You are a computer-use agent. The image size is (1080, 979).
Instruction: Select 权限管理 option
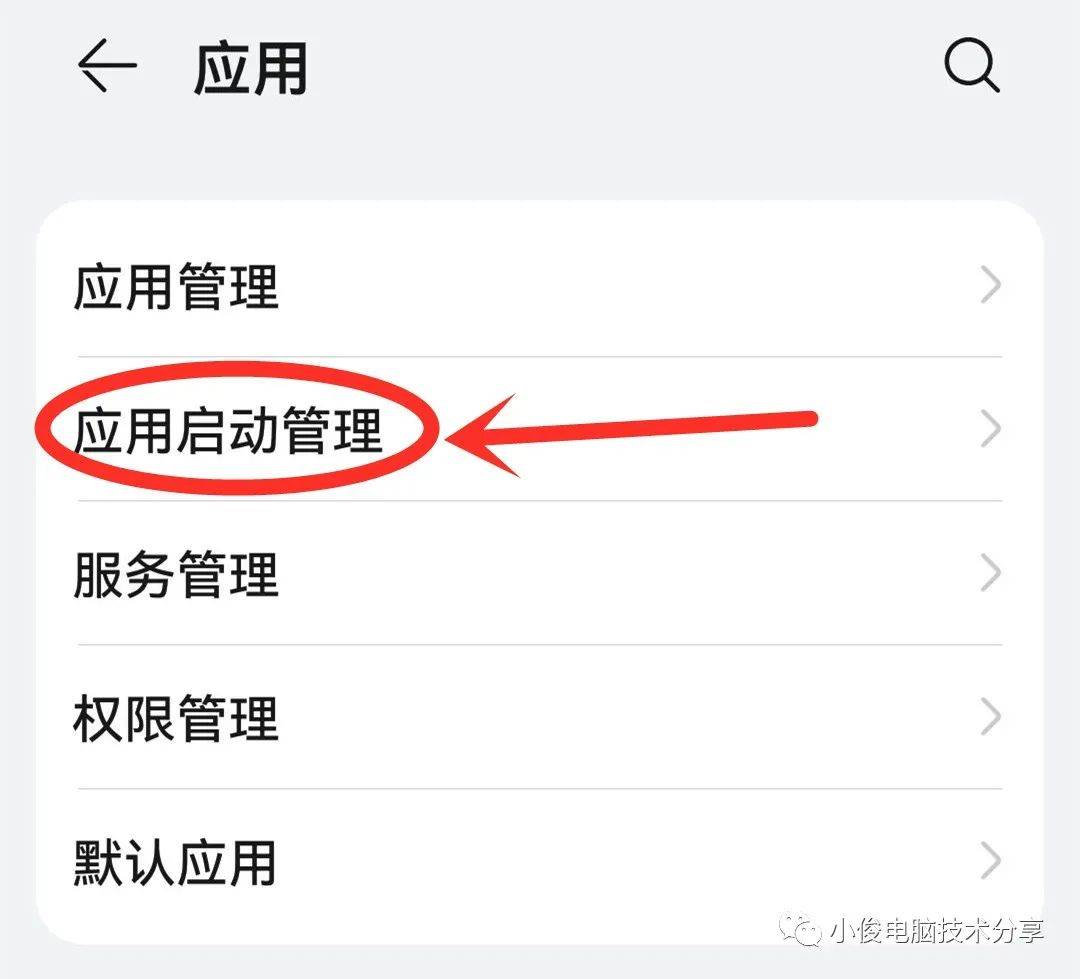(540, 718)
